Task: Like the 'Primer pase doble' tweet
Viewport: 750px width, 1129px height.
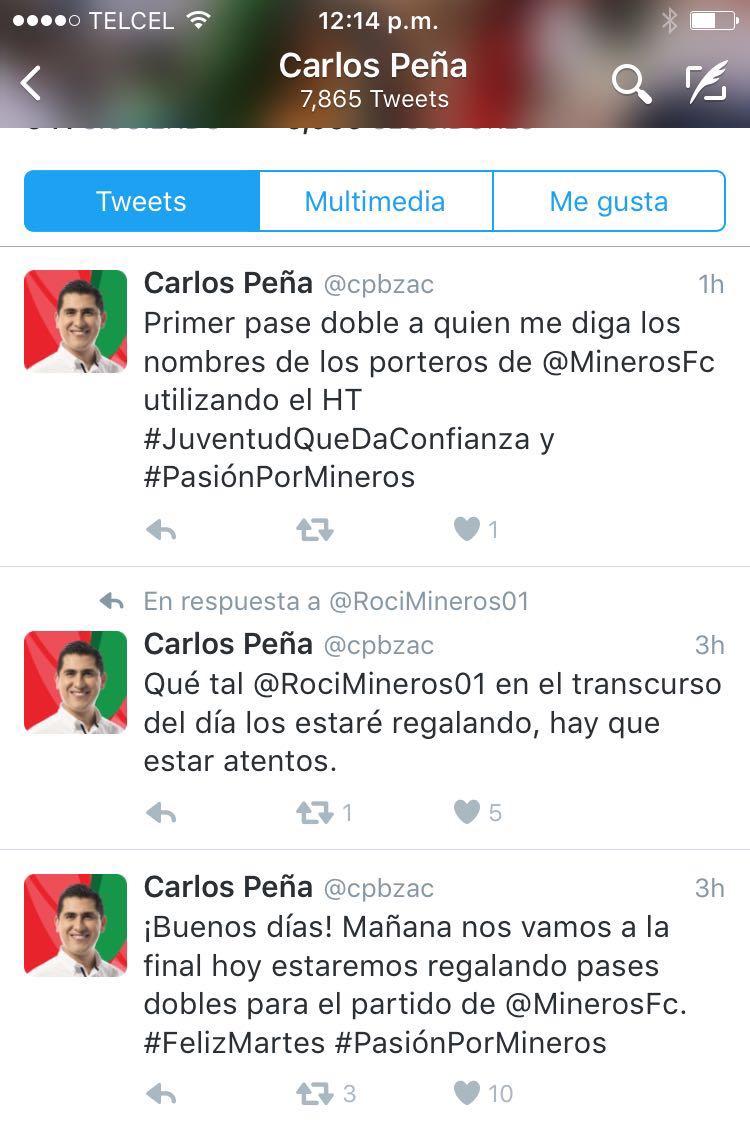Action: pos(467,529)
